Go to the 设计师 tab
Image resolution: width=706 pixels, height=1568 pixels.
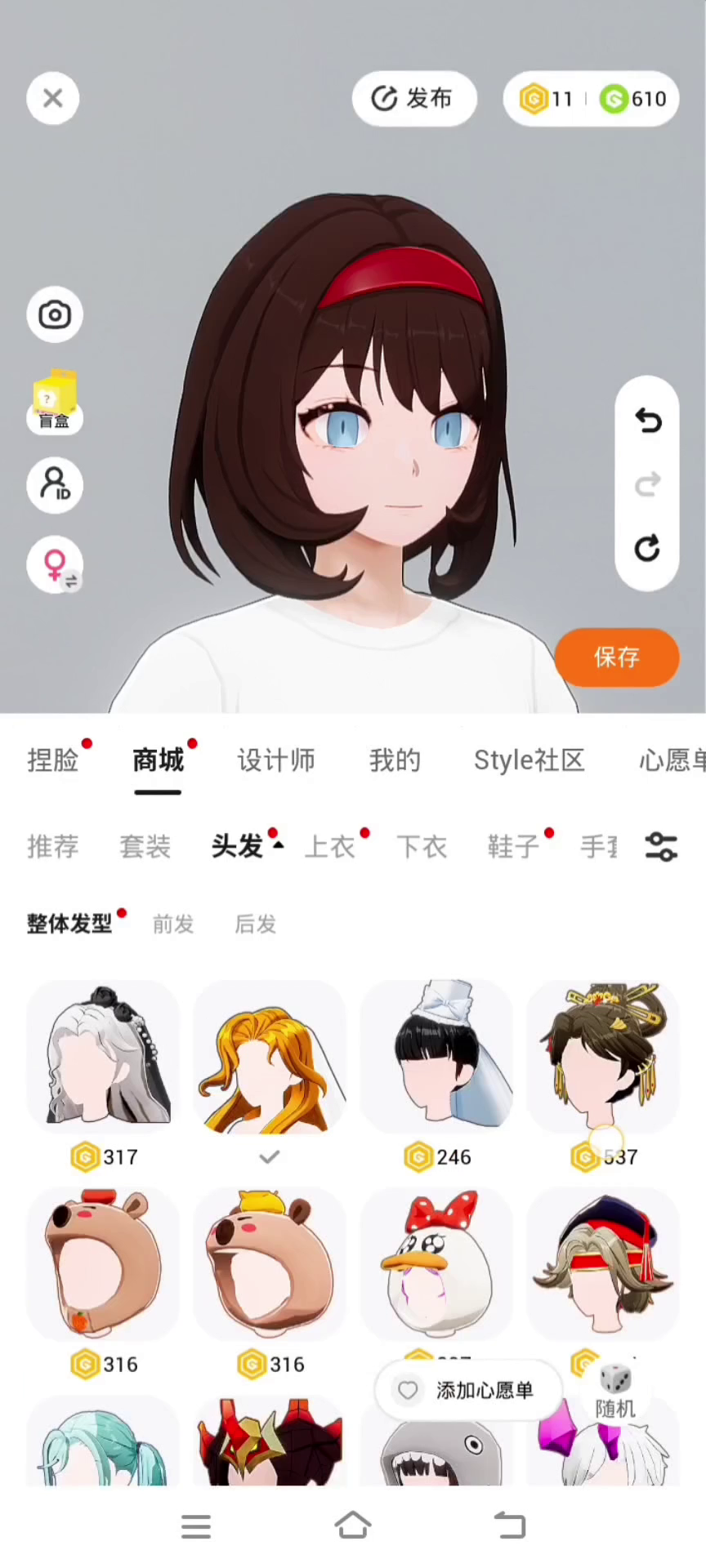(276, 760)
